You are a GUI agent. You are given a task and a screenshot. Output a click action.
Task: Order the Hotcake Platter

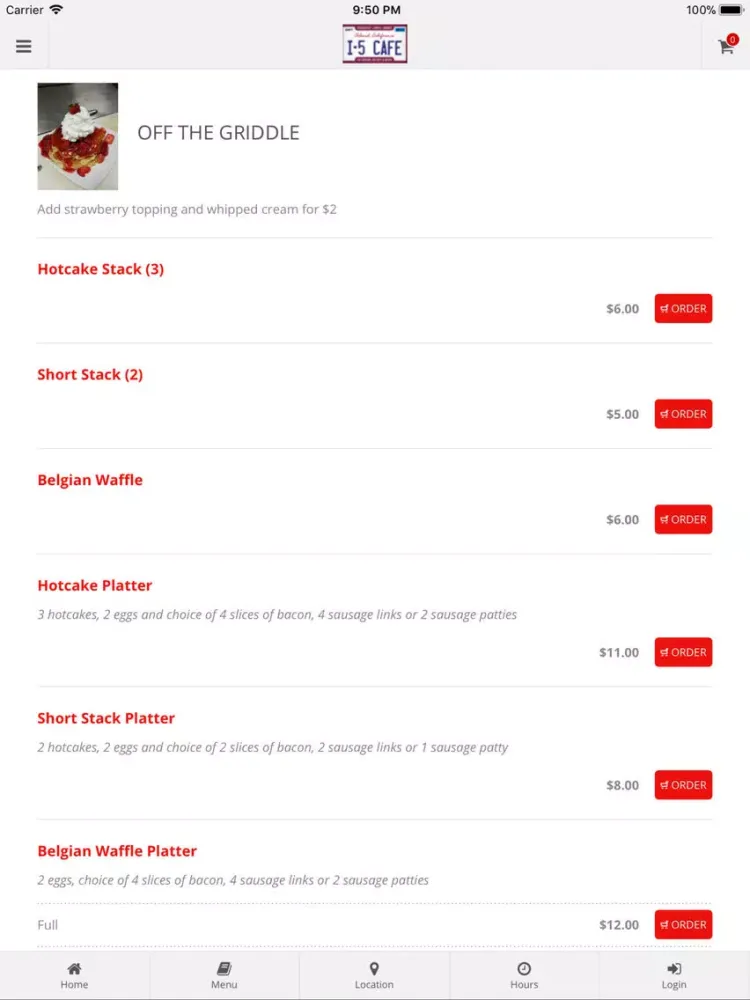click(683, 652)
